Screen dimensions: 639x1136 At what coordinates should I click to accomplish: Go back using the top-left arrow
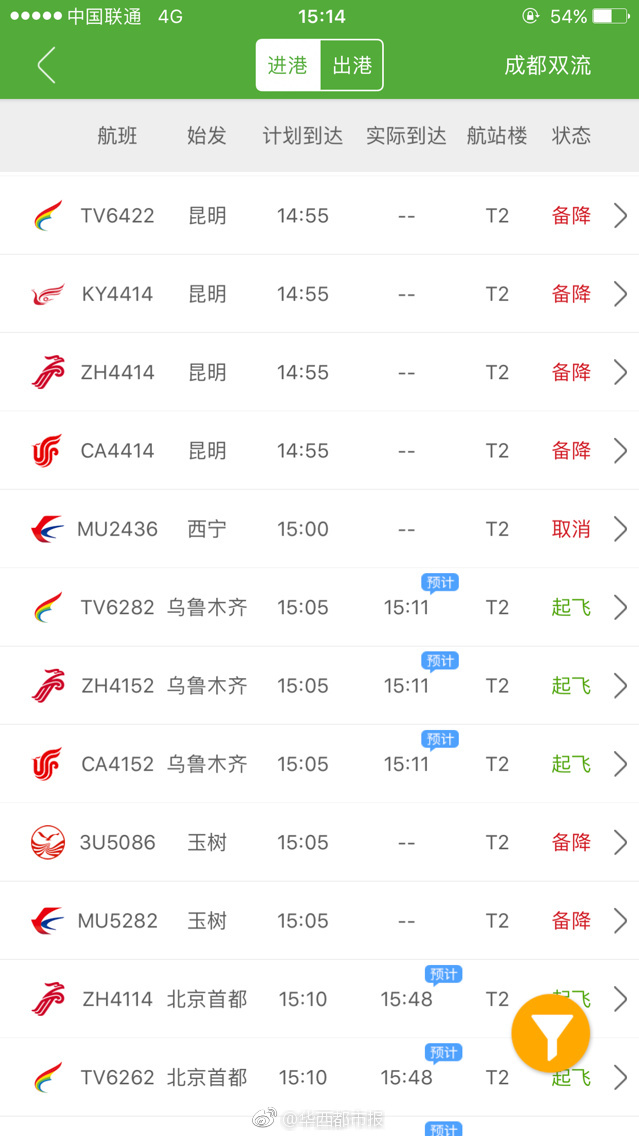[x=46, y=65]
